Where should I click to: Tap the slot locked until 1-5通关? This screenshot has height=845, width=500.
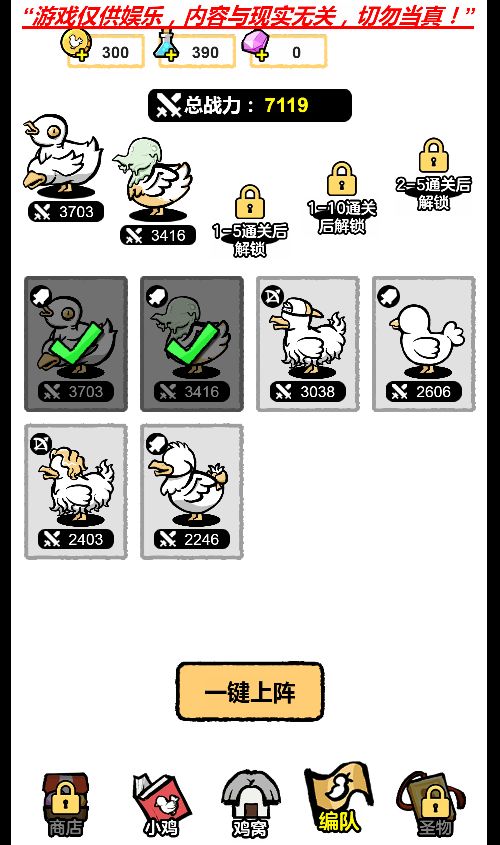click(x=250, y=221)
